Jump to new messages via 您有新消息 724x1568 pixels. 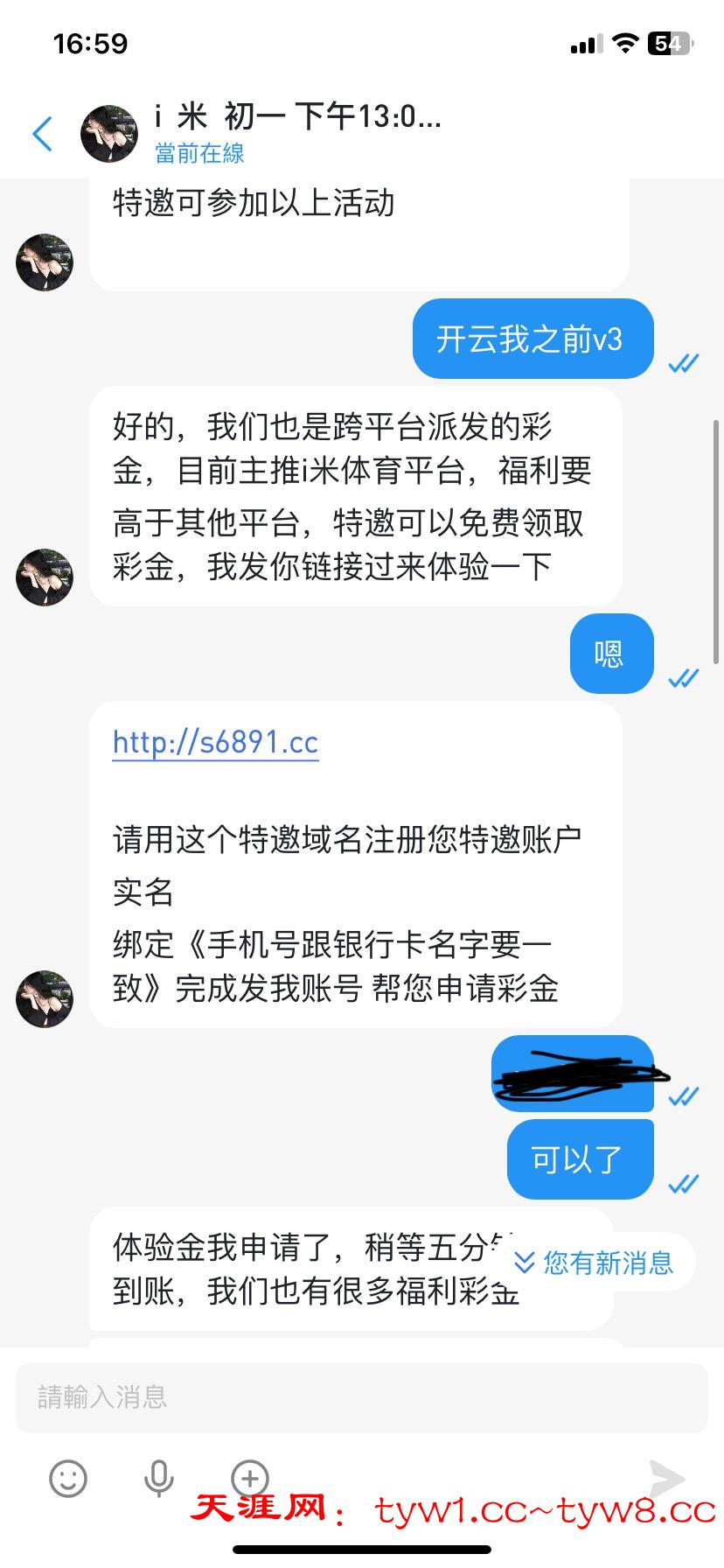(595, 1262)
